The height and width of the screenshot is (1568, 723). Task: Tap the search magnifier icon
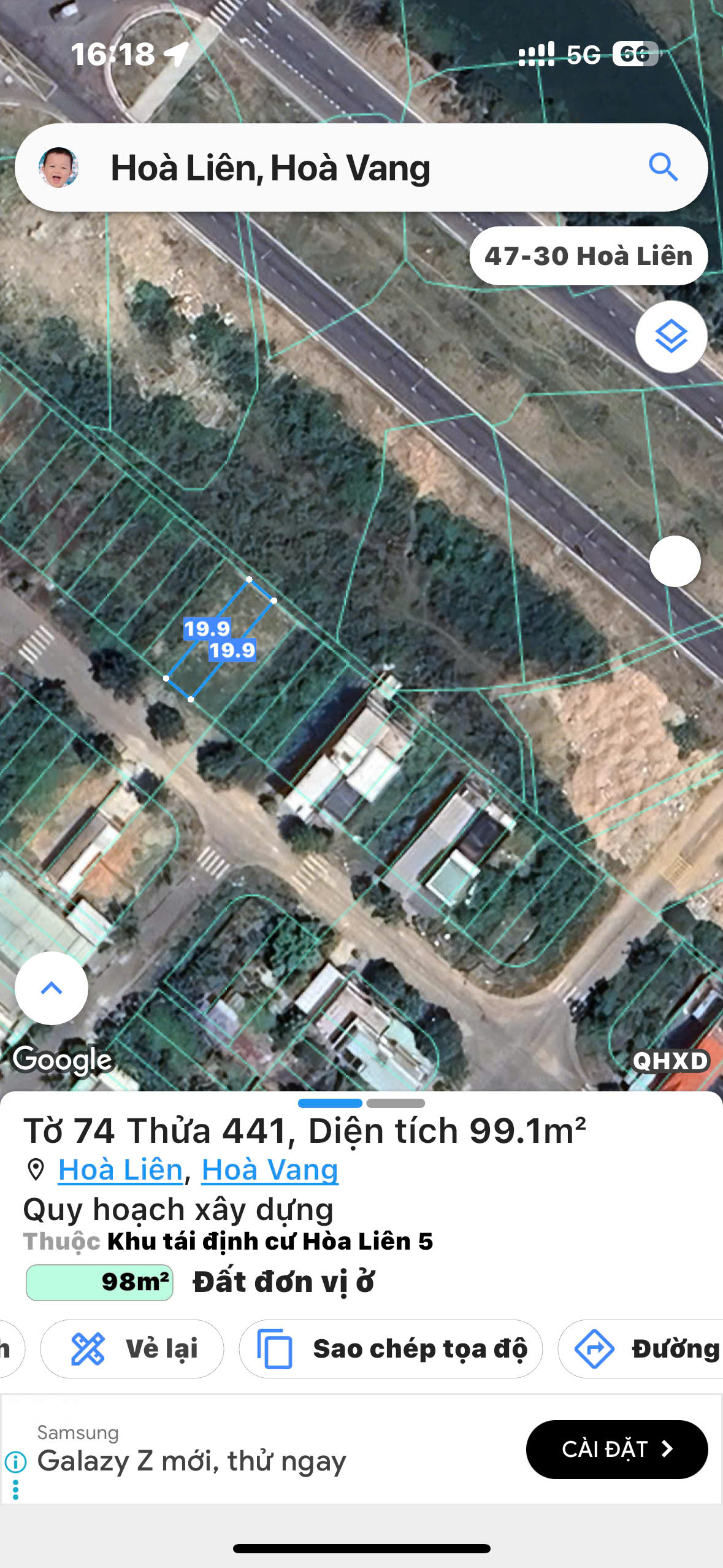pos(663,167)
